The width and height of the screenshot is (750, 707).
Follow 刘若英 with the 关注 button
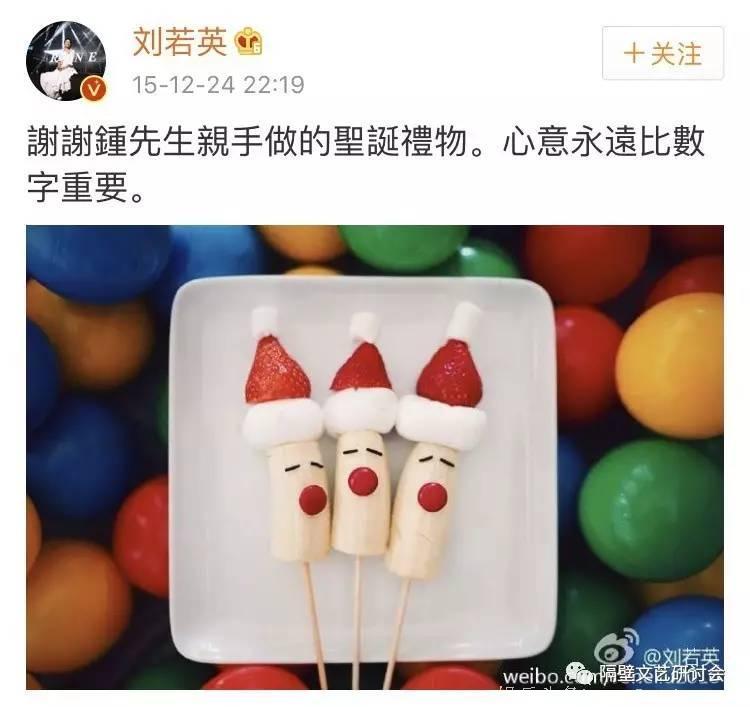click(663, 53)
